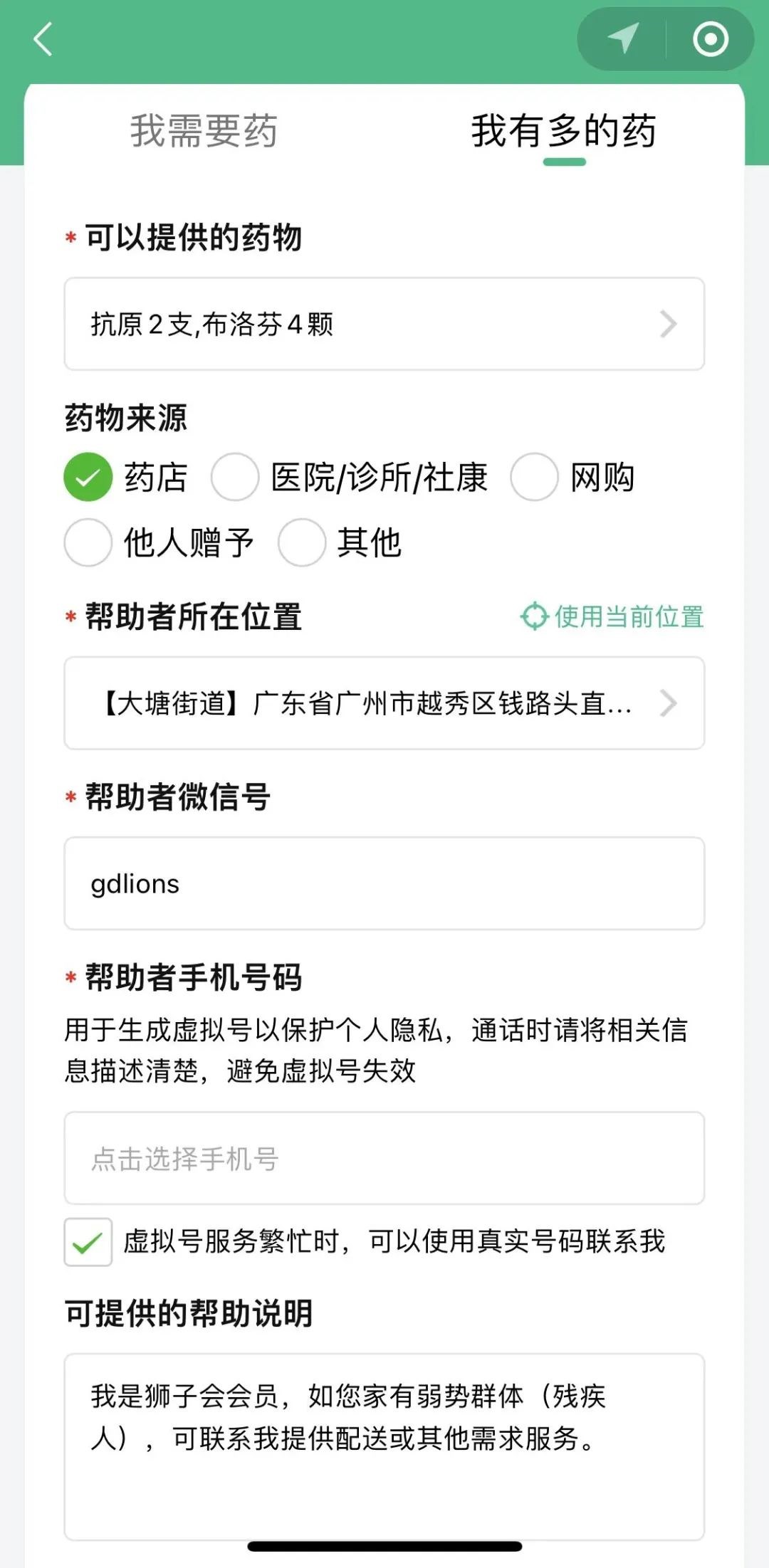This screenshot has height=1568, width=769.
Task: Switch to the 我需要药 tab
Action: [204, 131]
